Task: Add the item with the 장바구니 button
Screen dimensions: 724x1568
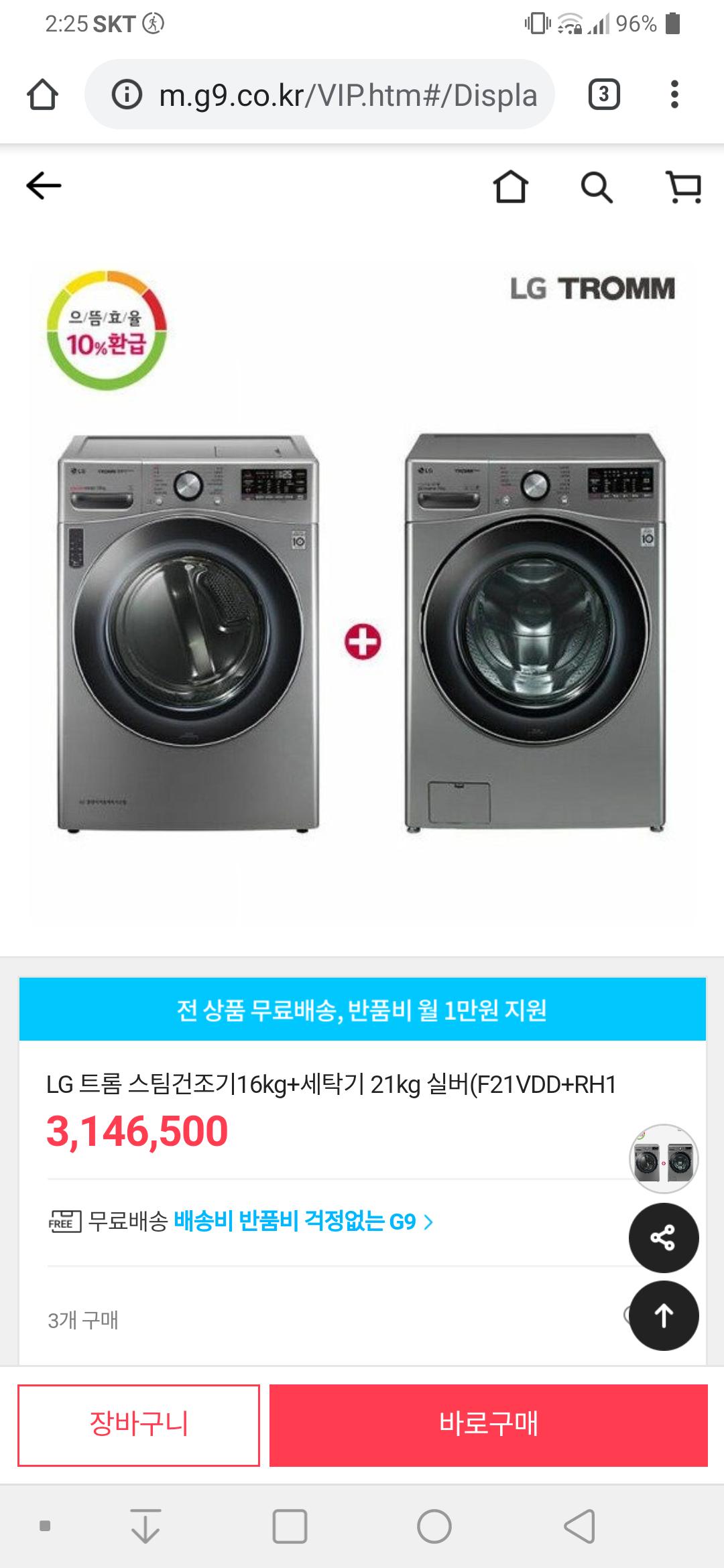Action: 139,1425
